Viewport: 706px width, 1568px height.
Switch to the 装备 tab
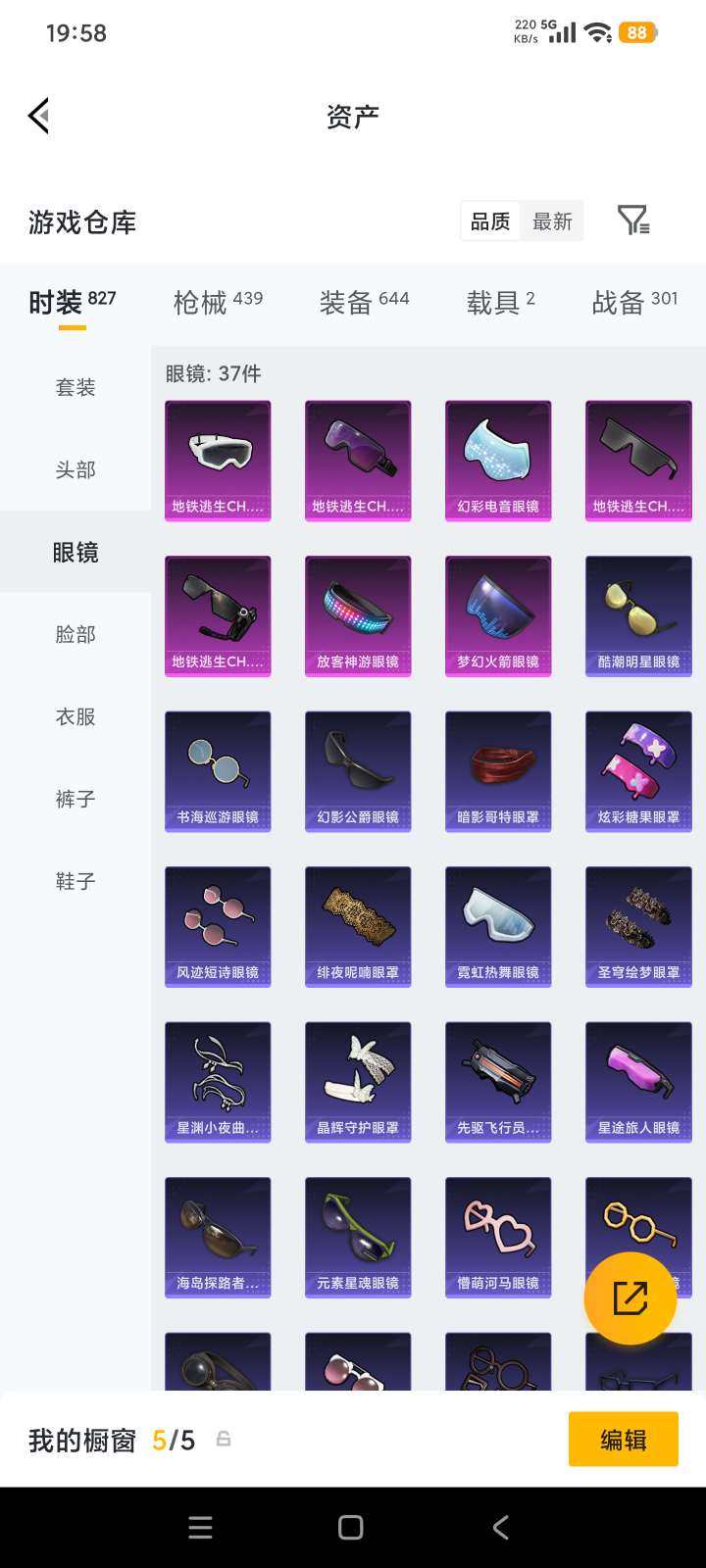click(364, 303)
